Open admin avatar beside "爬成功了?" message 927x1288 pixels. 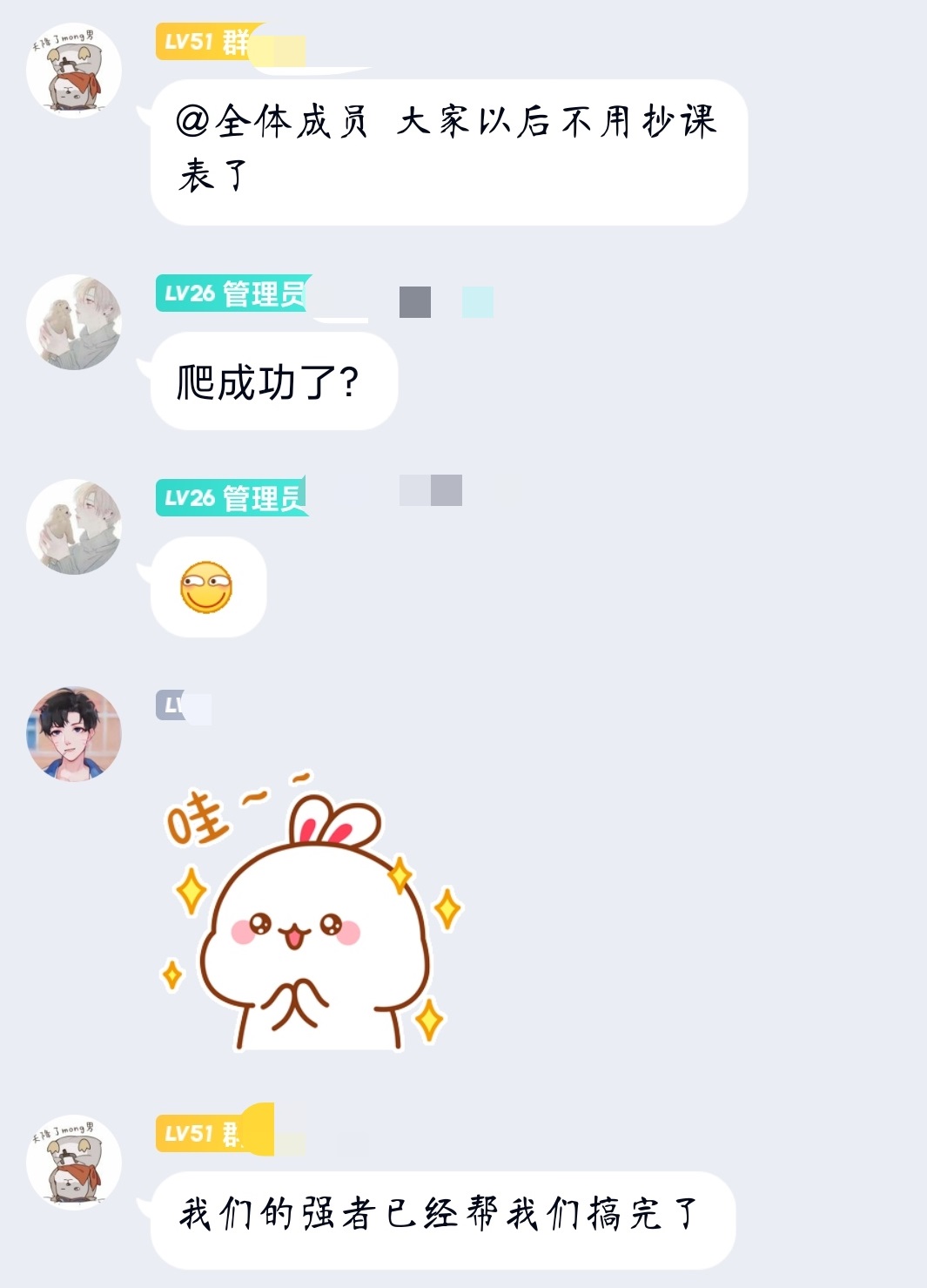click(x=74, y=322)
